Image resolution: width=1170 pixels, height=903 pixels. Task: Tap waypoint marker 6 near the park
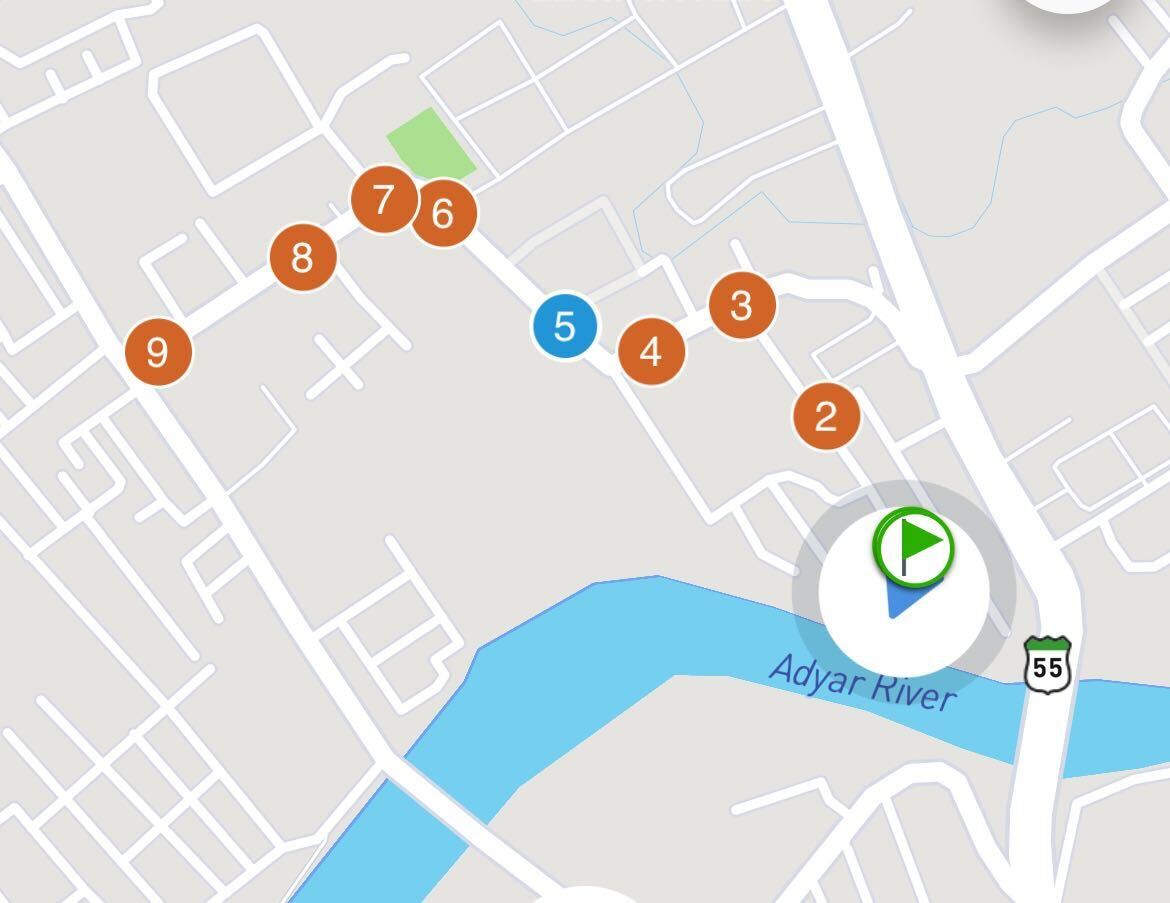click(x=446, y=213)
